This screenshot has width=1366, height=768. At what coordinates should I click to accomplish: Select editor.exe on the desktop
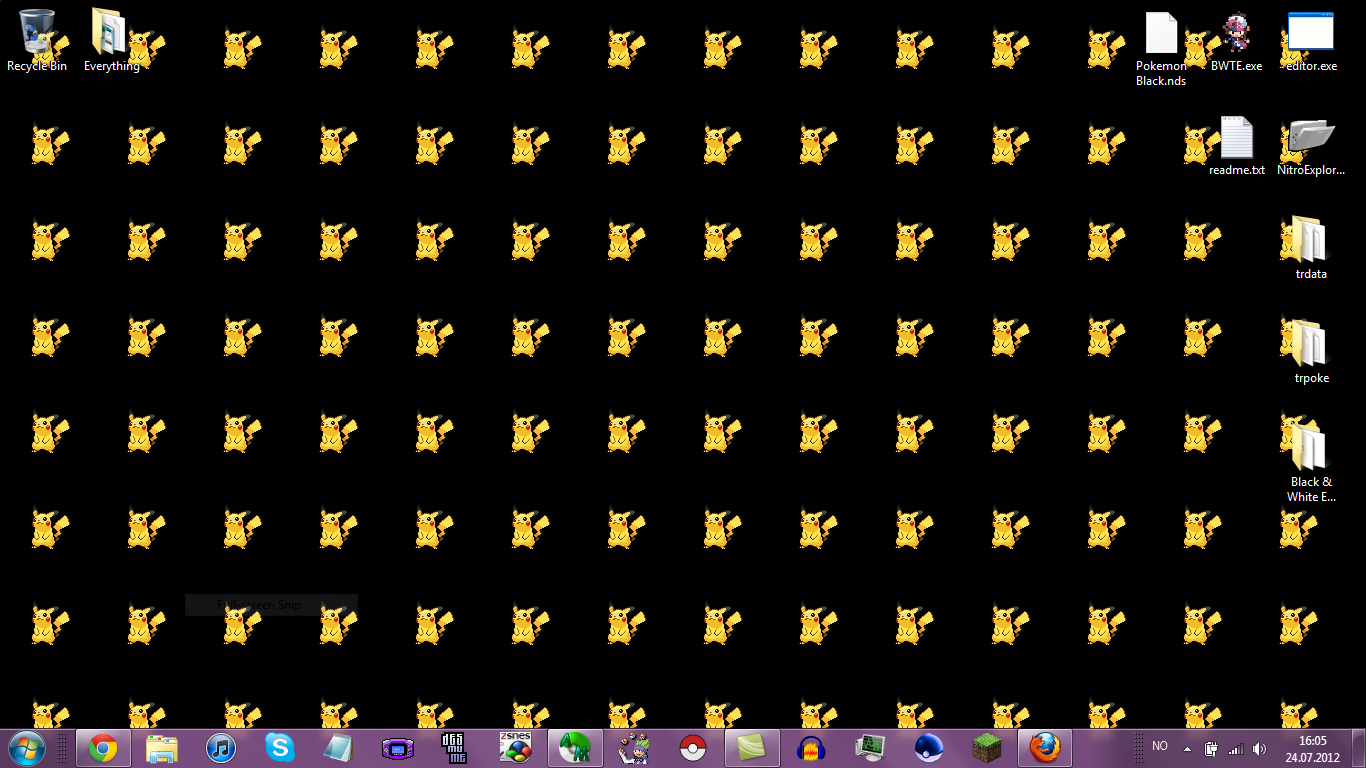point(1311,40)
